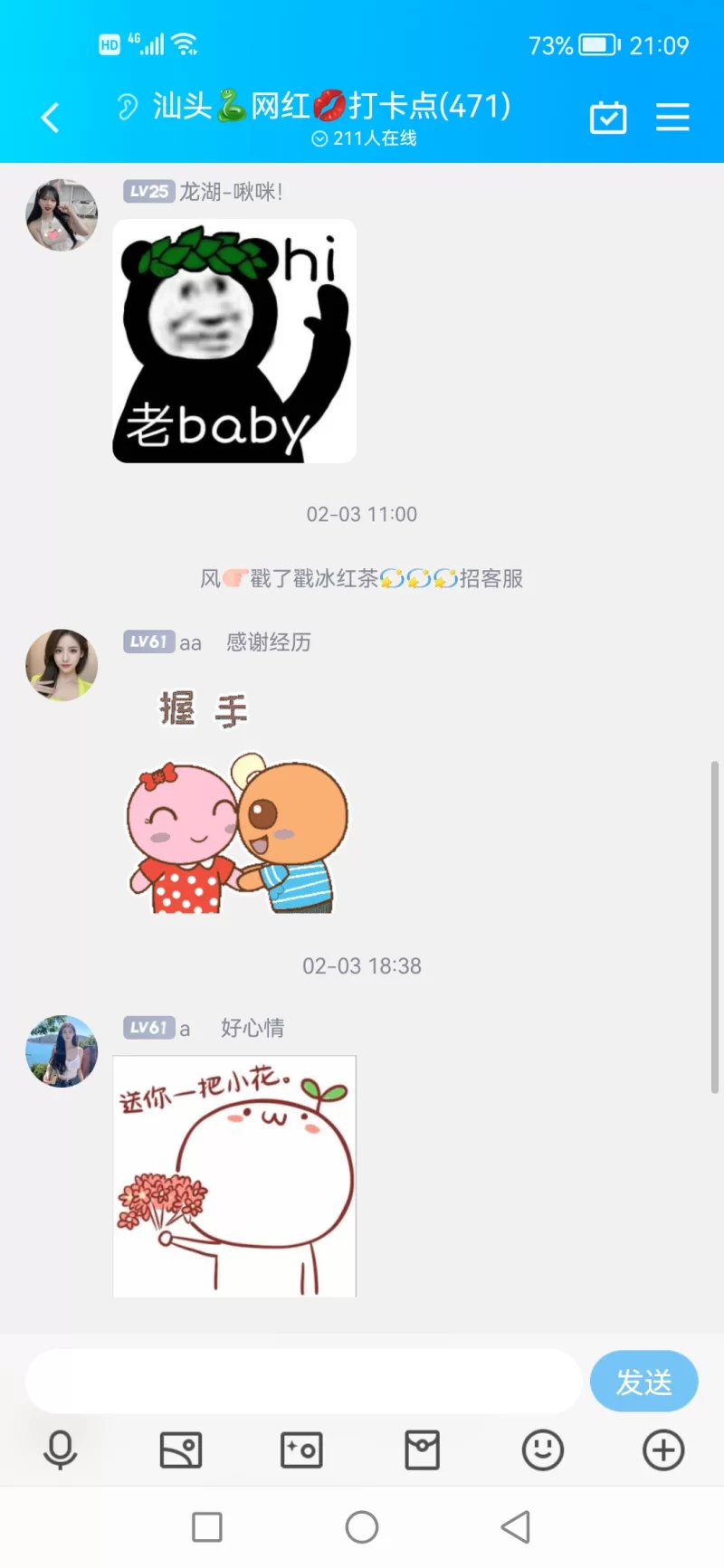Open the 握手 handshake sticker
The height and width of the screenshot is (1568, 724).
[235, 801]
